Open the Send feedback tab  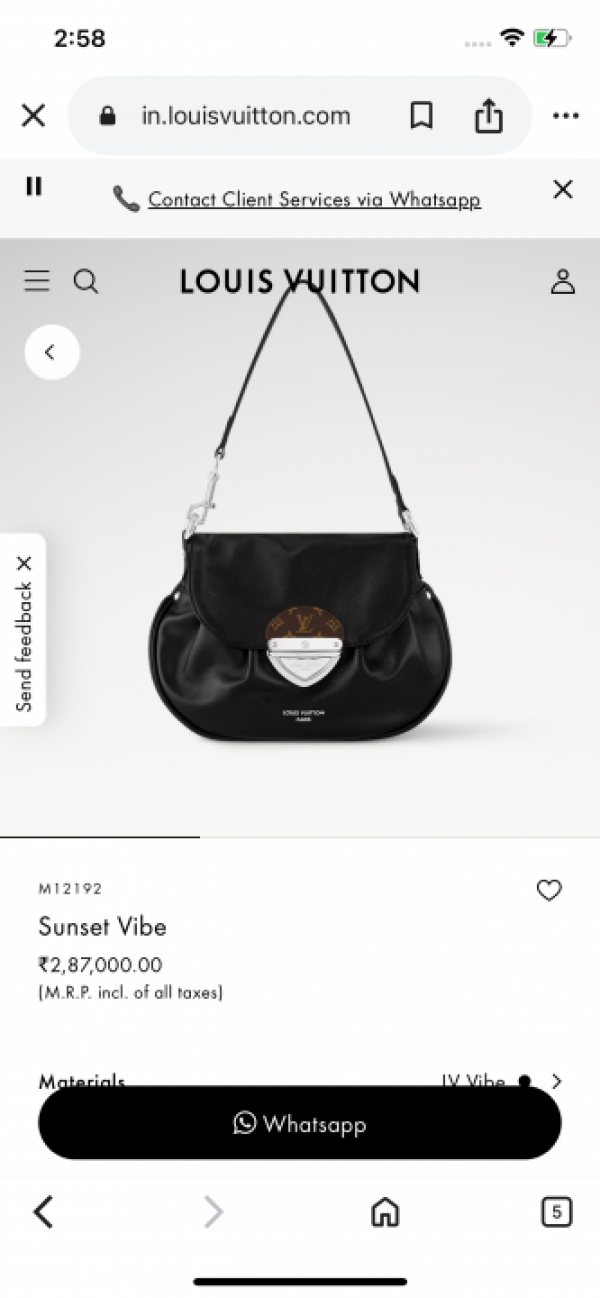click(24, 645)
